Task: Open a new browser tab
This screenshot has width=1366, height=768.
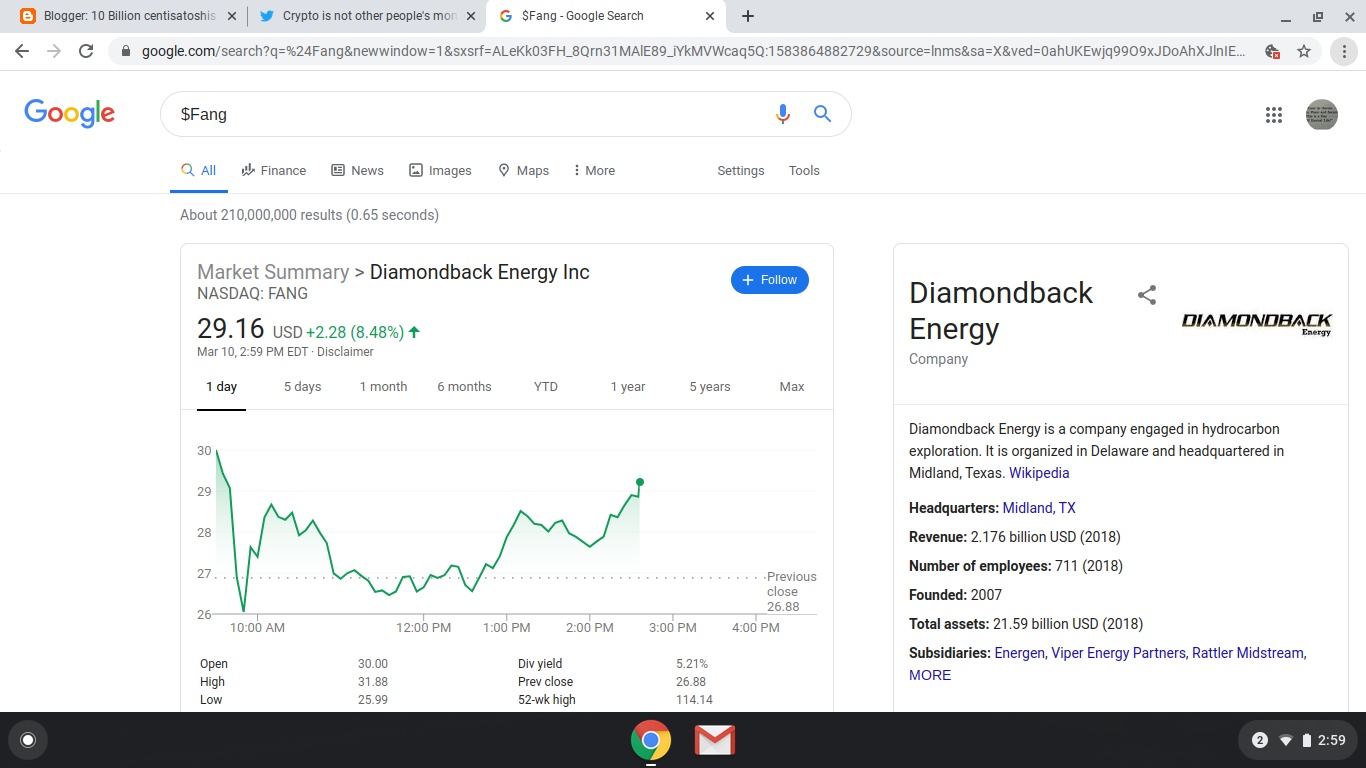Action: (748, 16)
